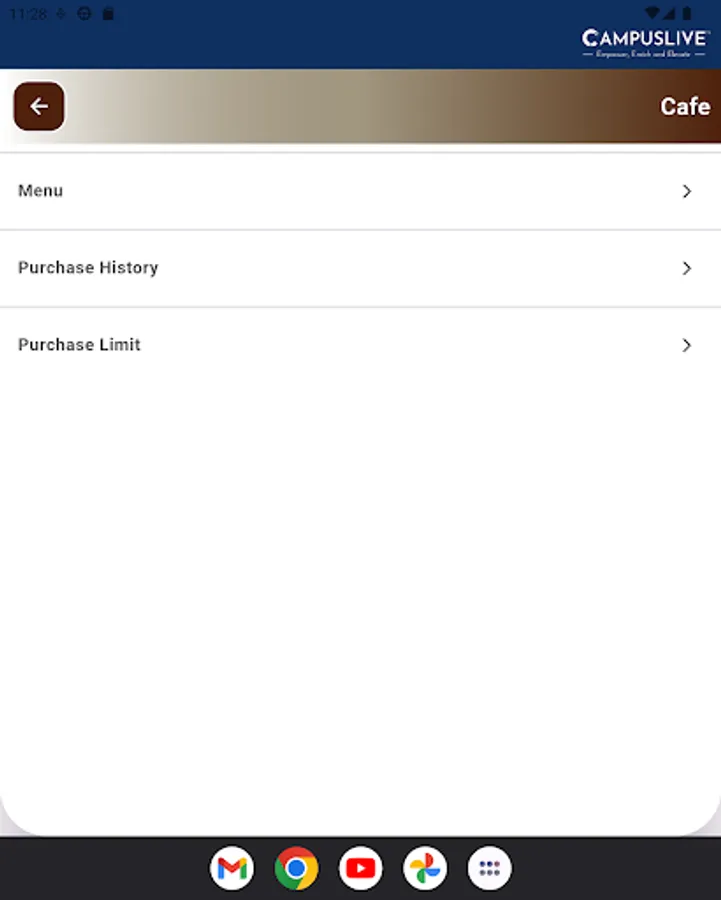Expand the Menu row chevron
The width and height of the screenshot is (721, 900).
[687, 190]
